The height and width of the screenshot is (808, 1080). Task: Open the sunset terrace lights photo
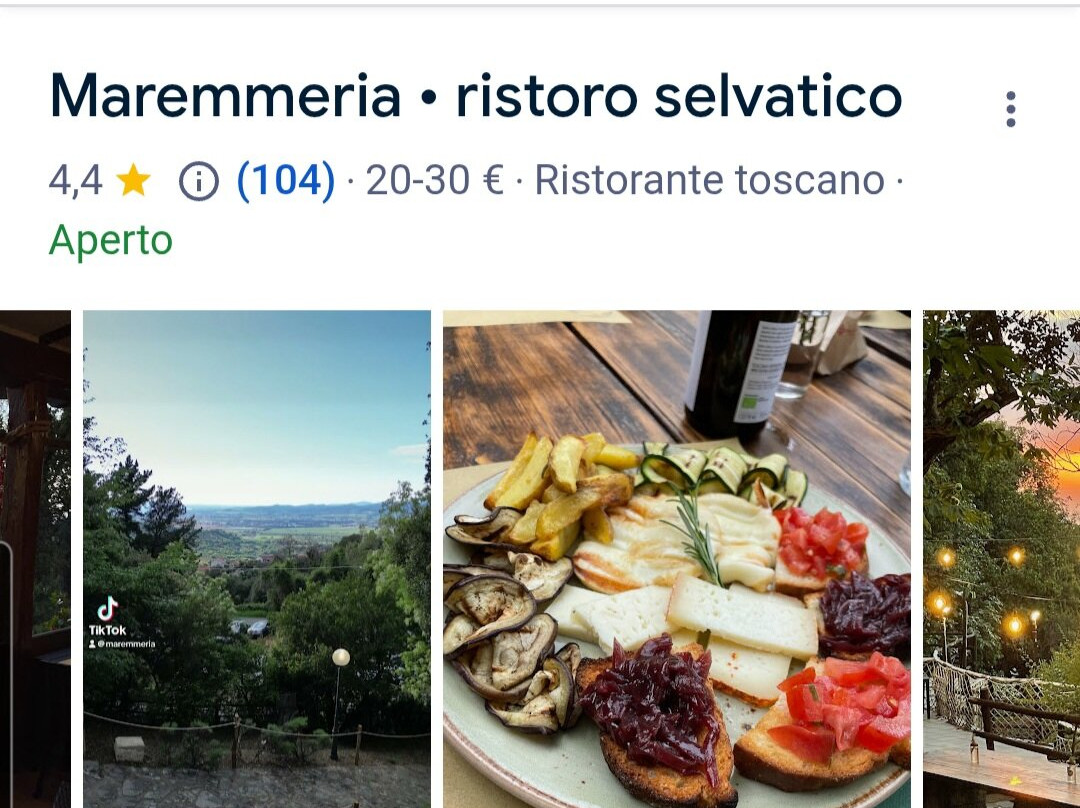pos(1001,559)
